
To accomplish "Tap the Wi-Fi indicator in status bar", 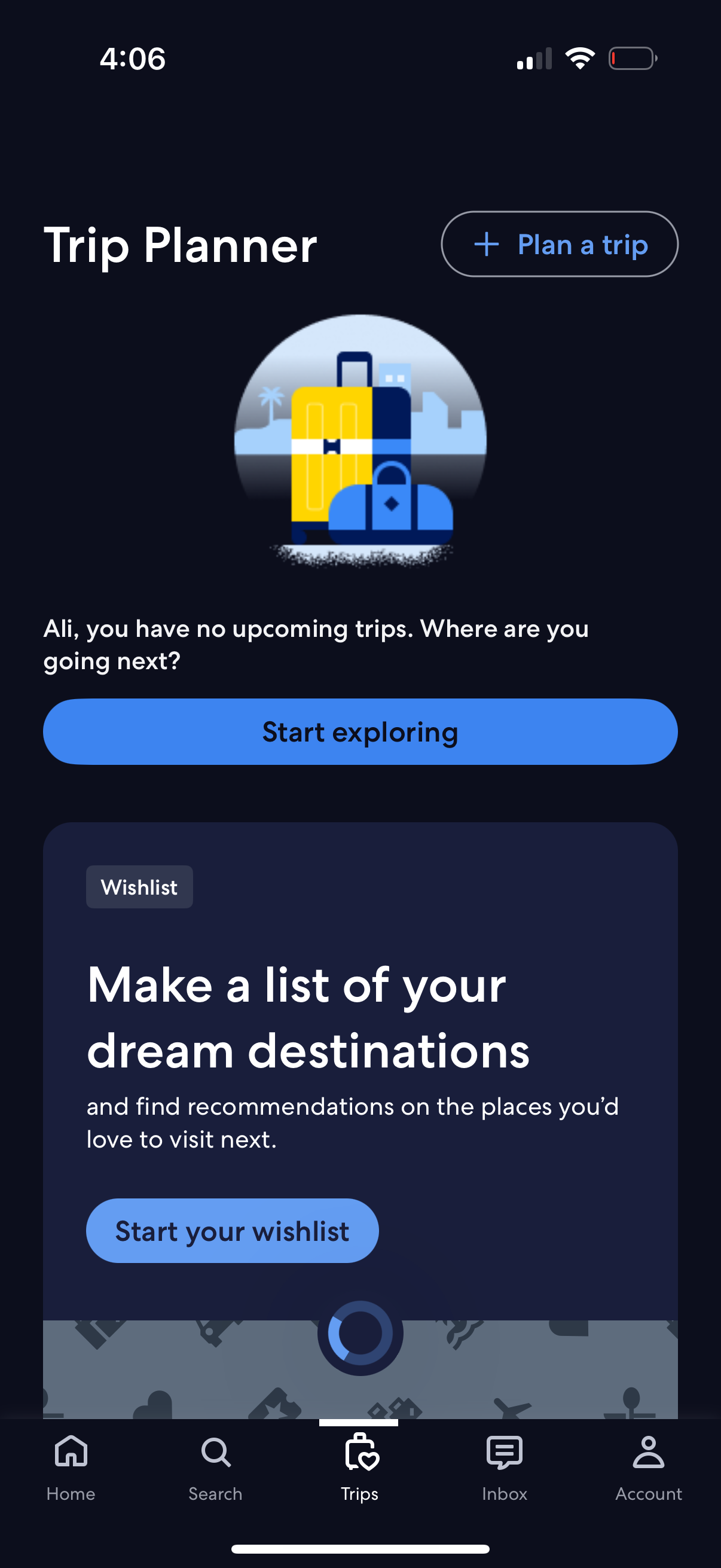I will coord(579,57).
